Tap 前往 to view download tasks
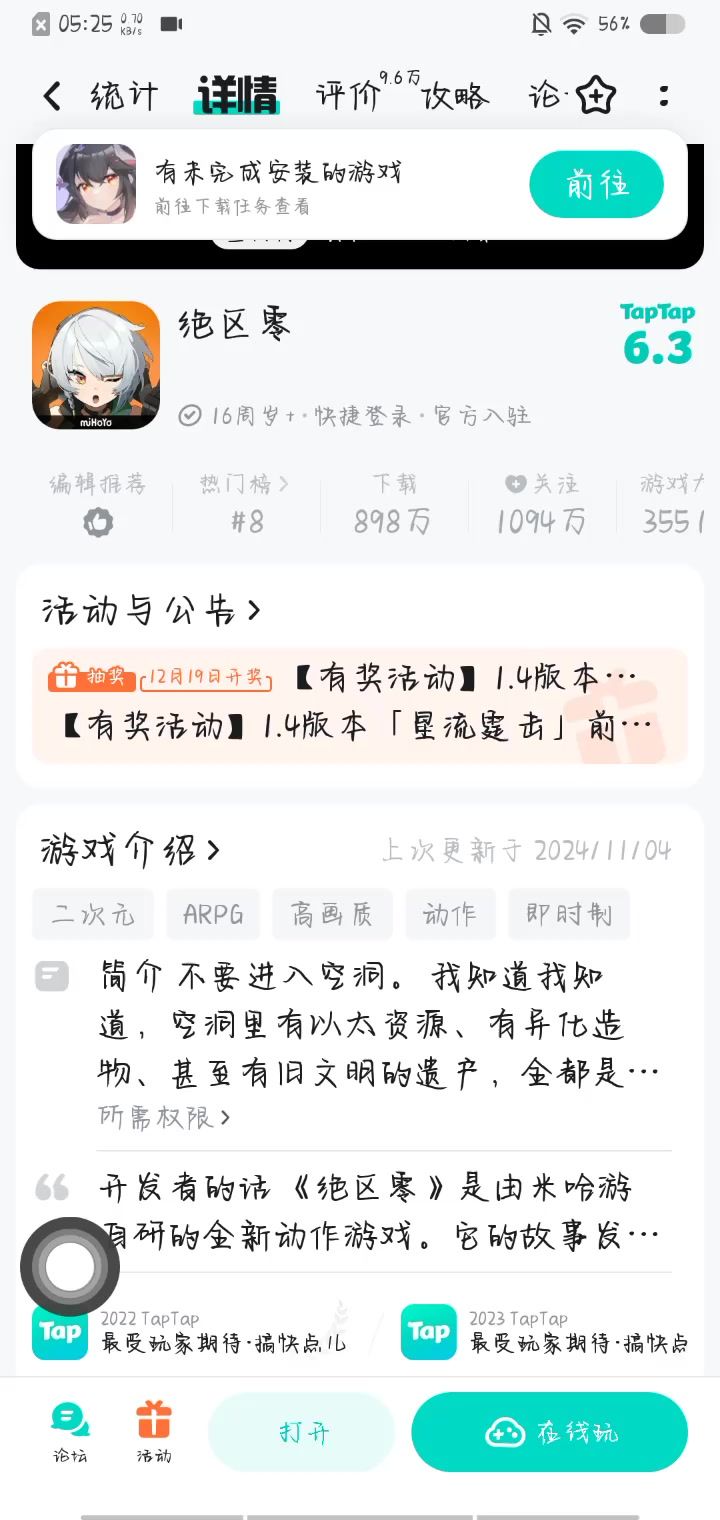The height and width of the screenshot is (1520, 720). pos(596,185)
